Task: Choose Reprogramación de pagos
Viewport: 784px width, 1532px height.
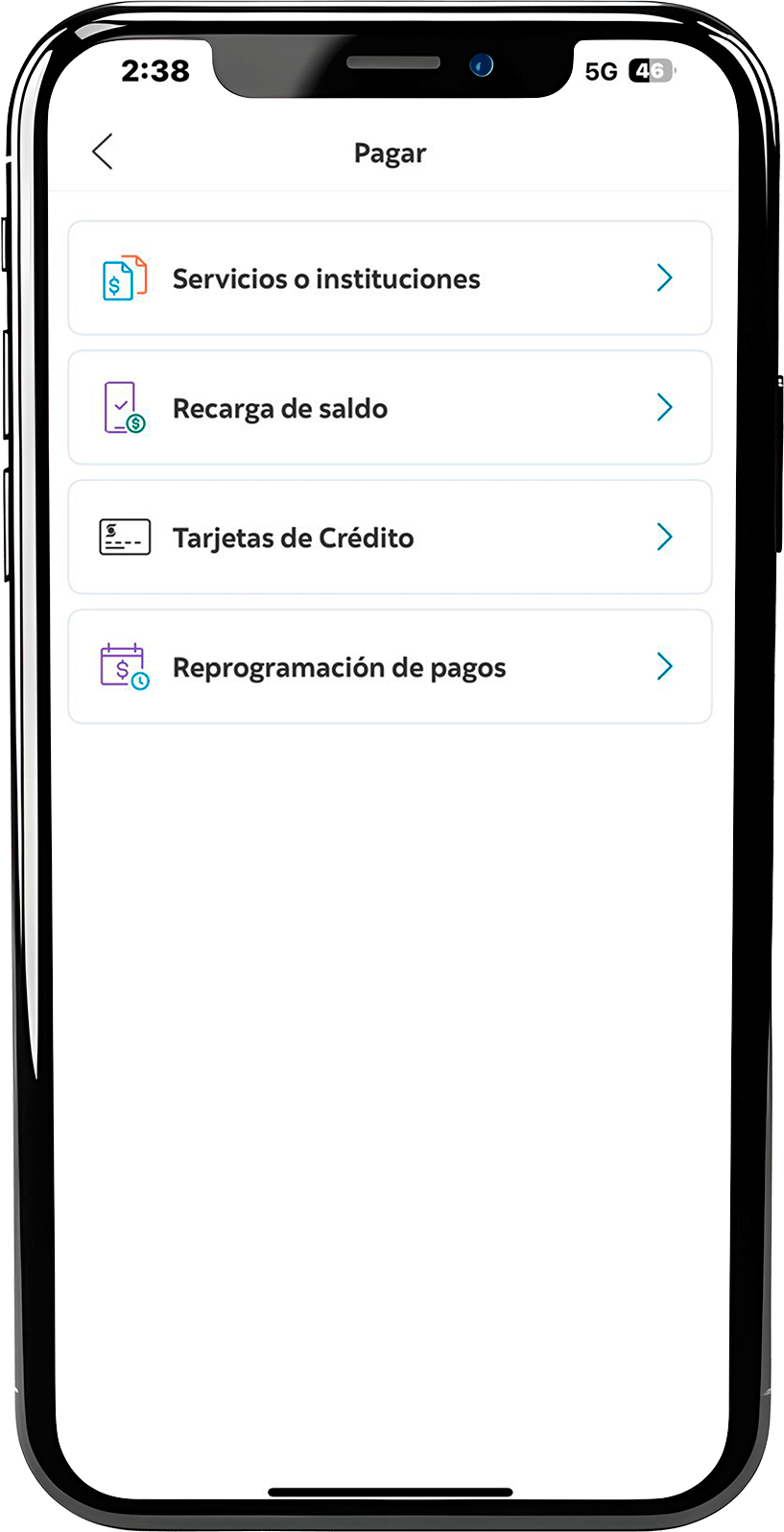Action: pos(390,667)
